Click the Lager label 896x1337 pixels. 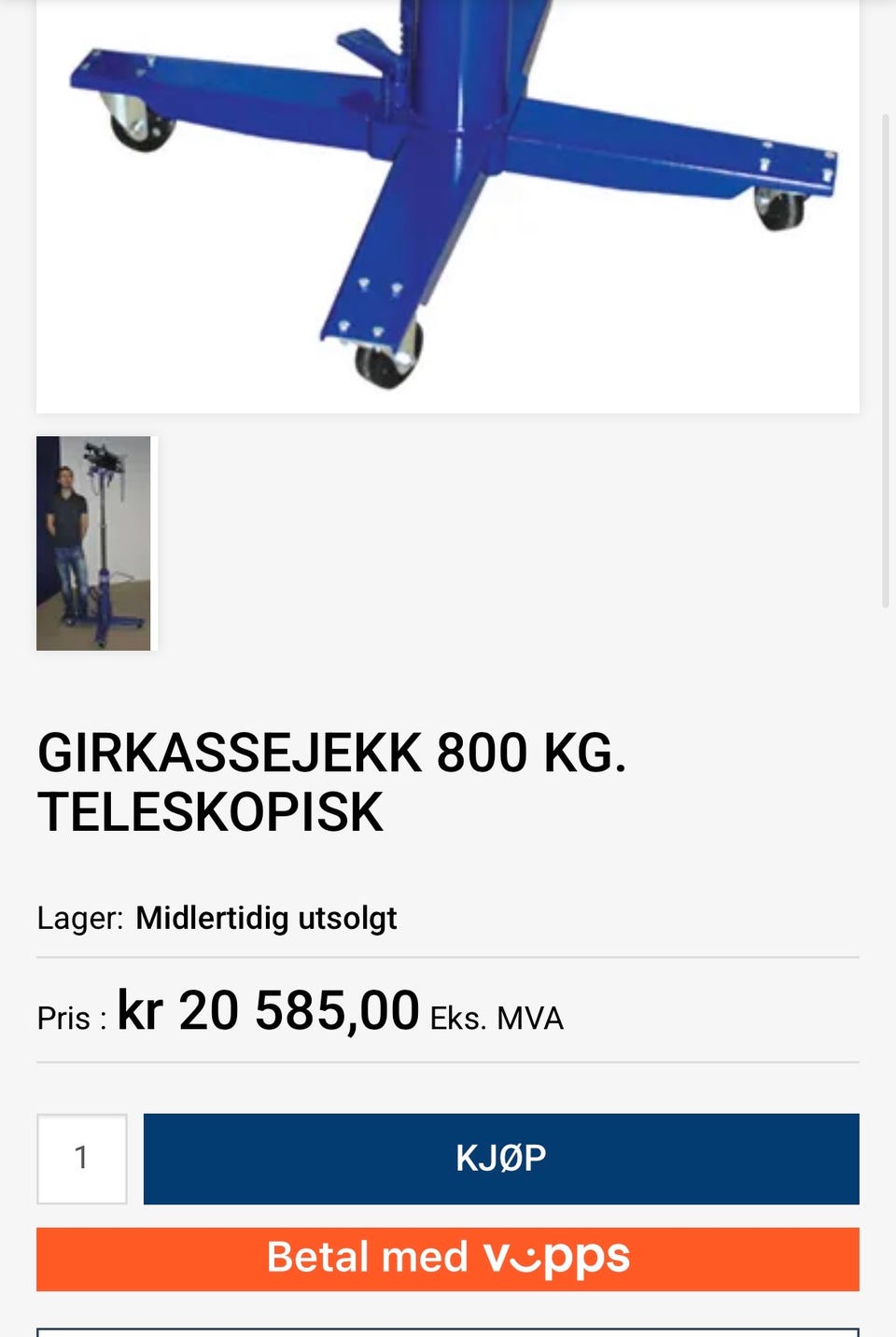click(77, 918)
